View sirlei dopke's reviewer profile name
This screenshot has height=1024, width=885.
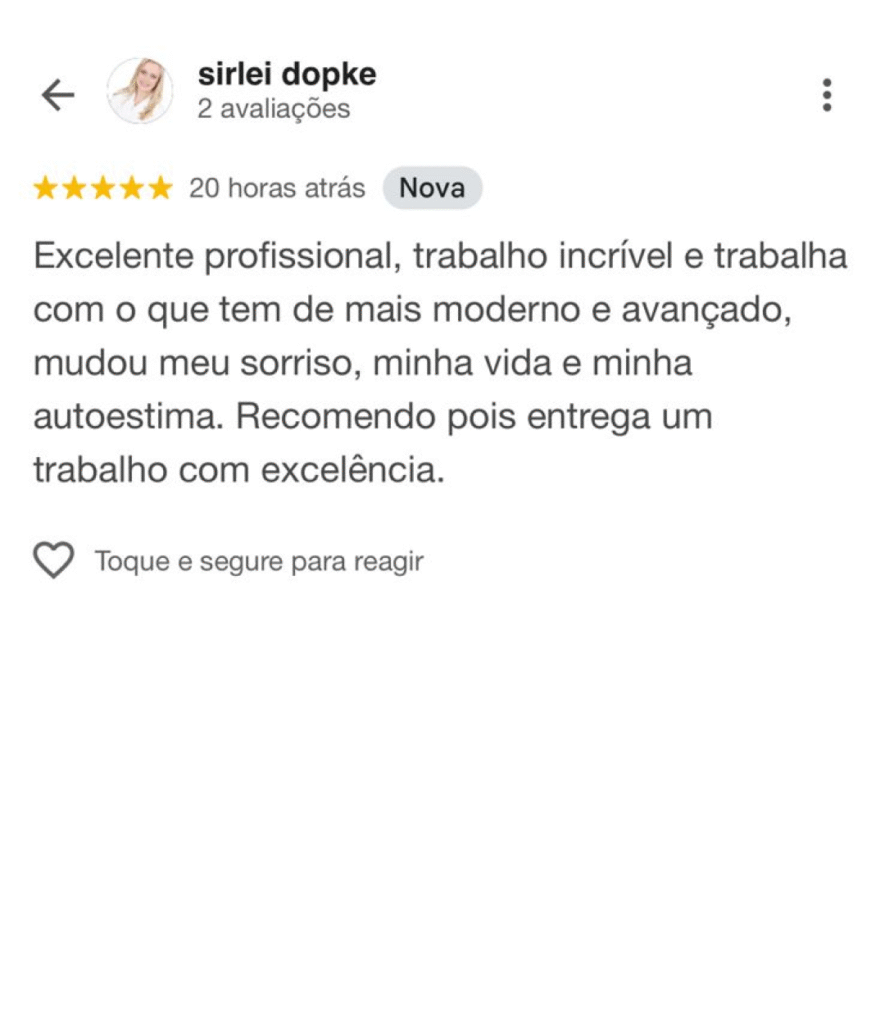click(x=286, y=75)
